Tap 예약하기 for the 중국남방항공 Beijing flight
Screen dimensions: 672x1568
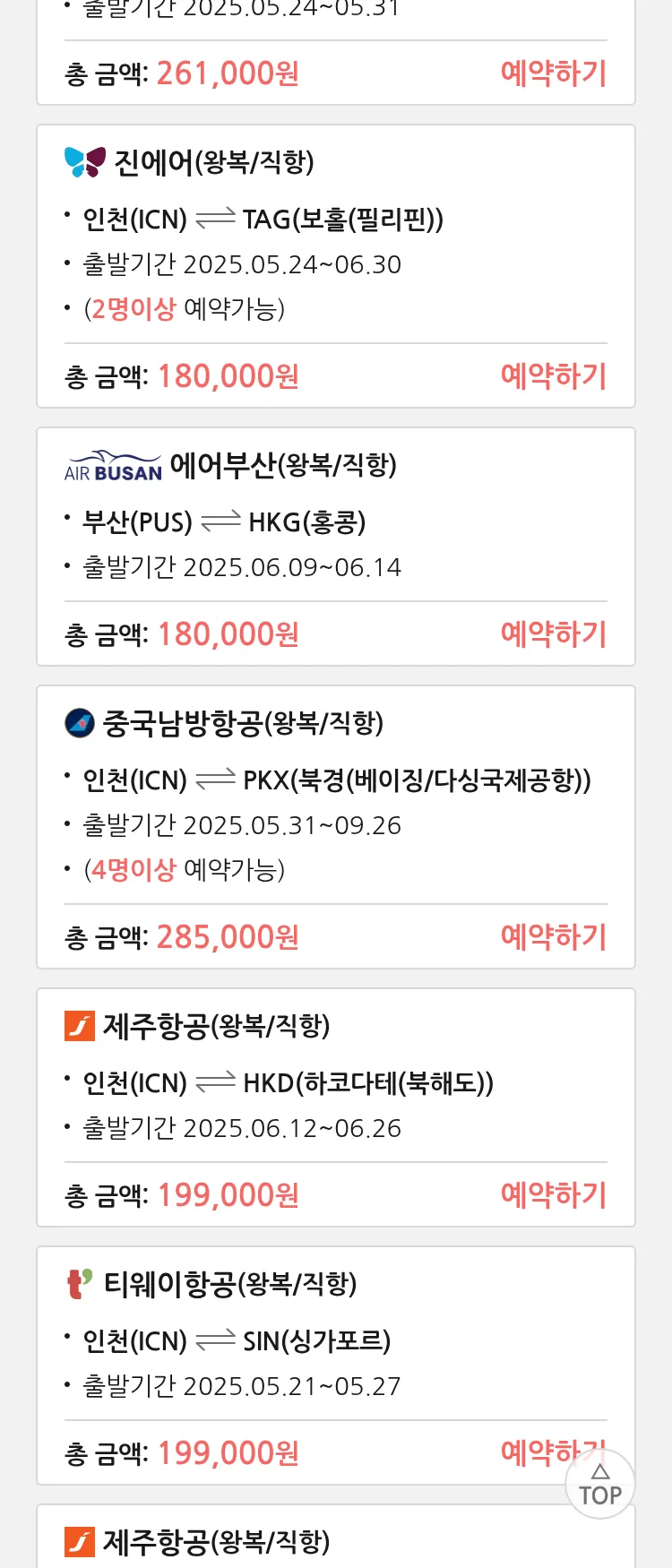553,937
